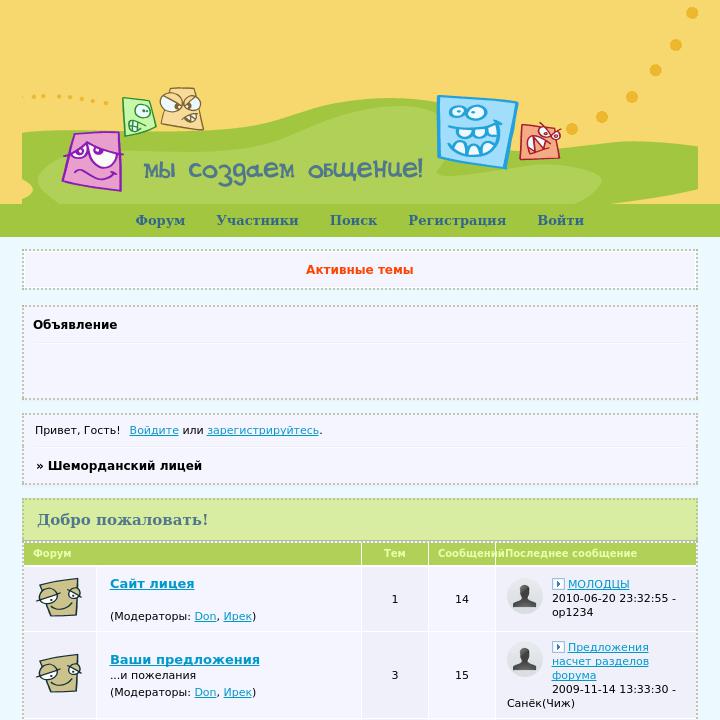This screenshot has width=720, height=720.
Task: Open the Регистрация page
Action: click(x=457, y=220)
